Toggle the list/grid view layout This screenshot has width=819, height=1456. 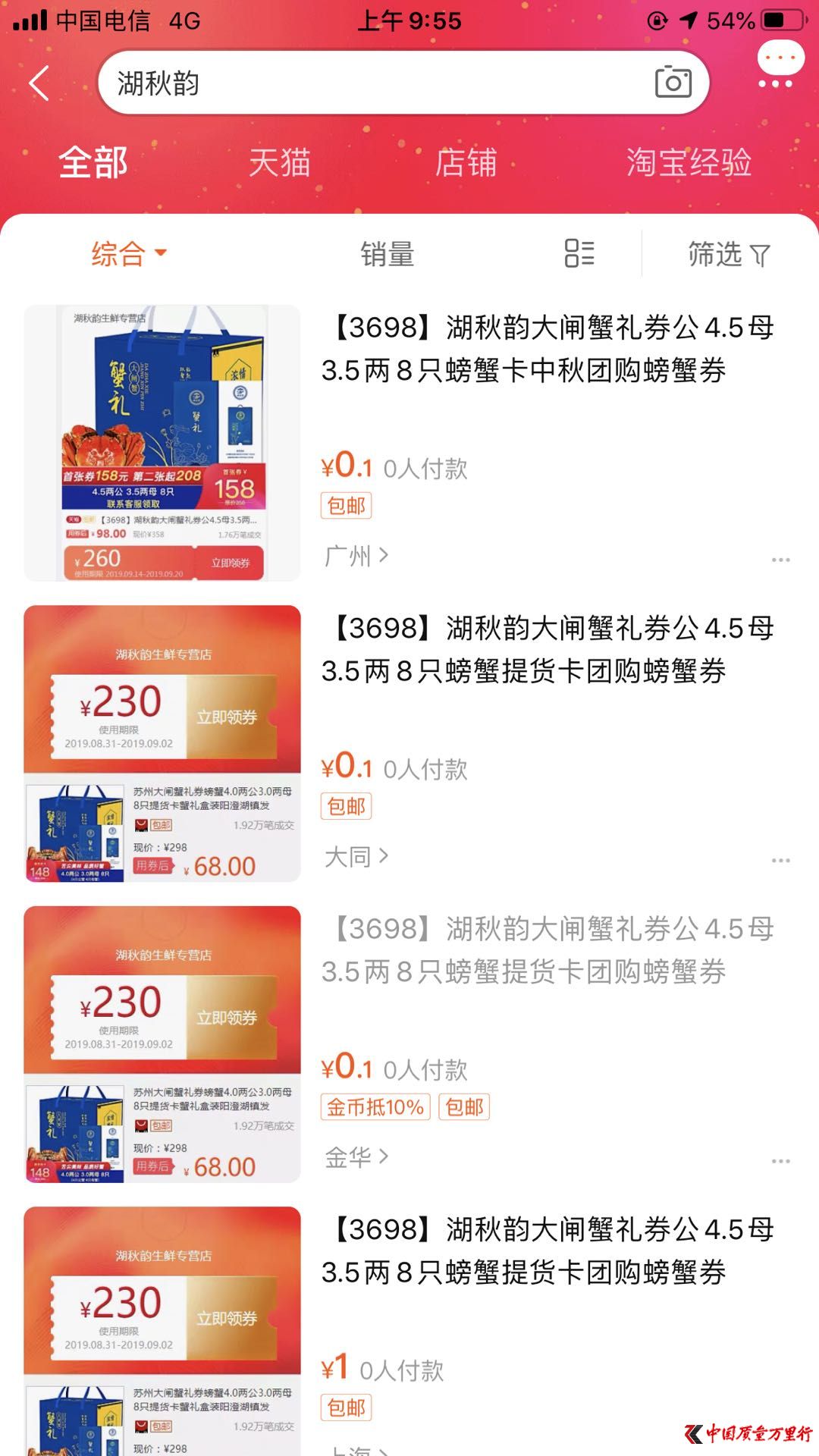[579, 253]
